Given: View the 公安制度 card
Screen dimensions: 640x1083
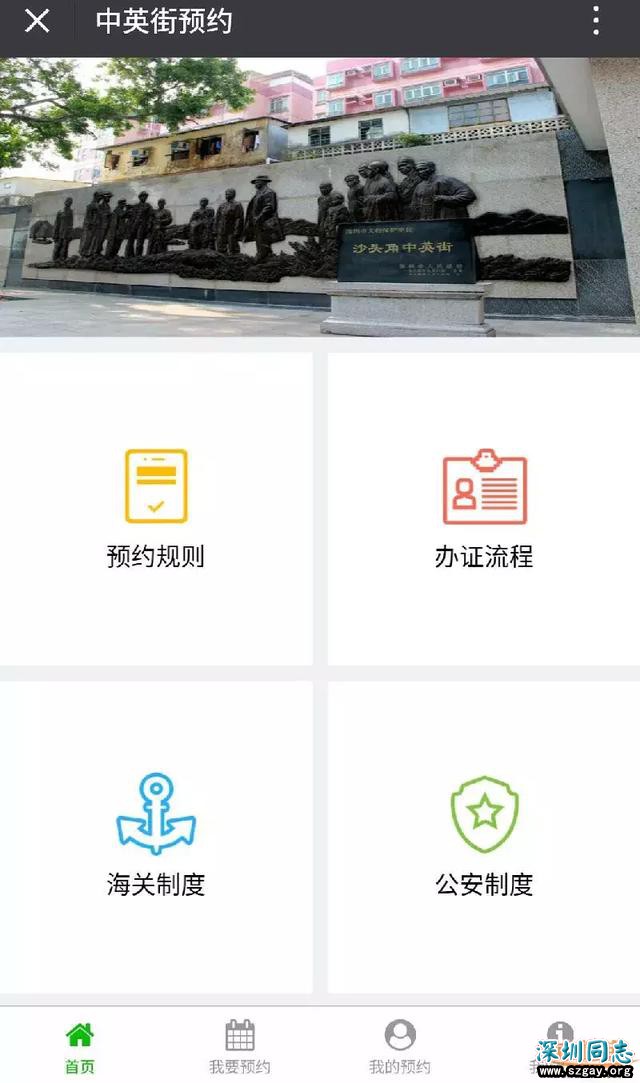Looking at the screenshot, I should pyautogui.click(x=484, y=836).
